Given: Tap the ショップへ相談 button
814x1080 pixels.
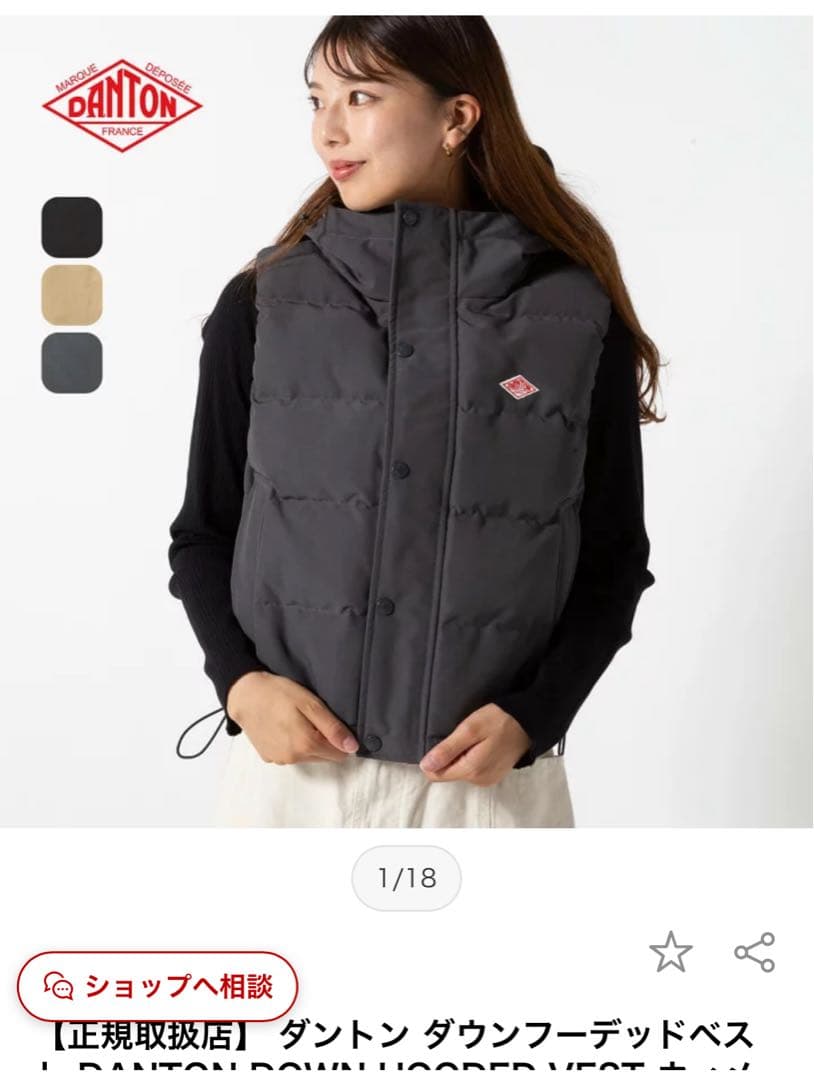Looking at the screenshot, I should pos(158,986).
